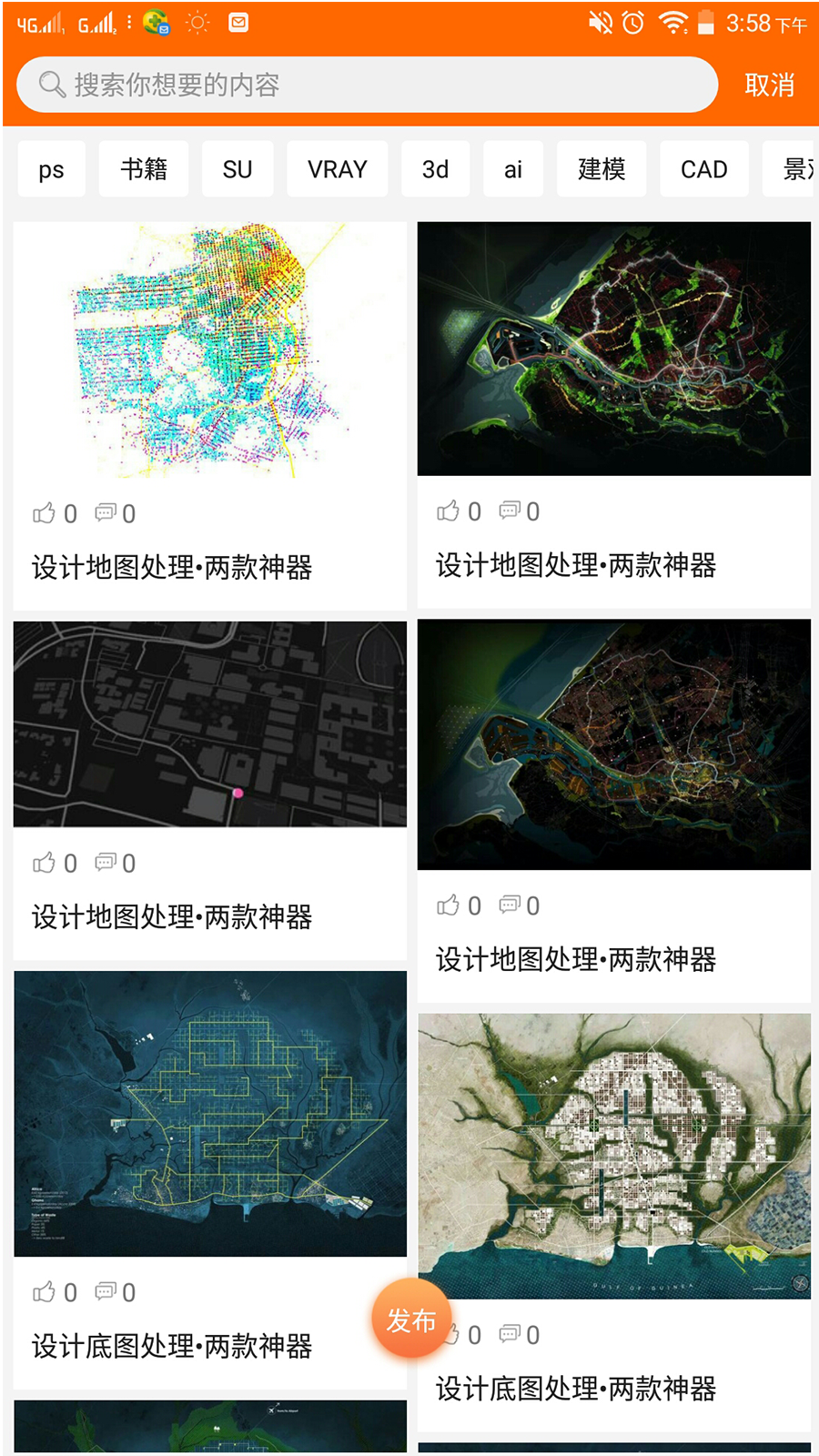Tap the ai tag chip
The height and width of the screenshot is (1456, 819).
tap(513, 169)
